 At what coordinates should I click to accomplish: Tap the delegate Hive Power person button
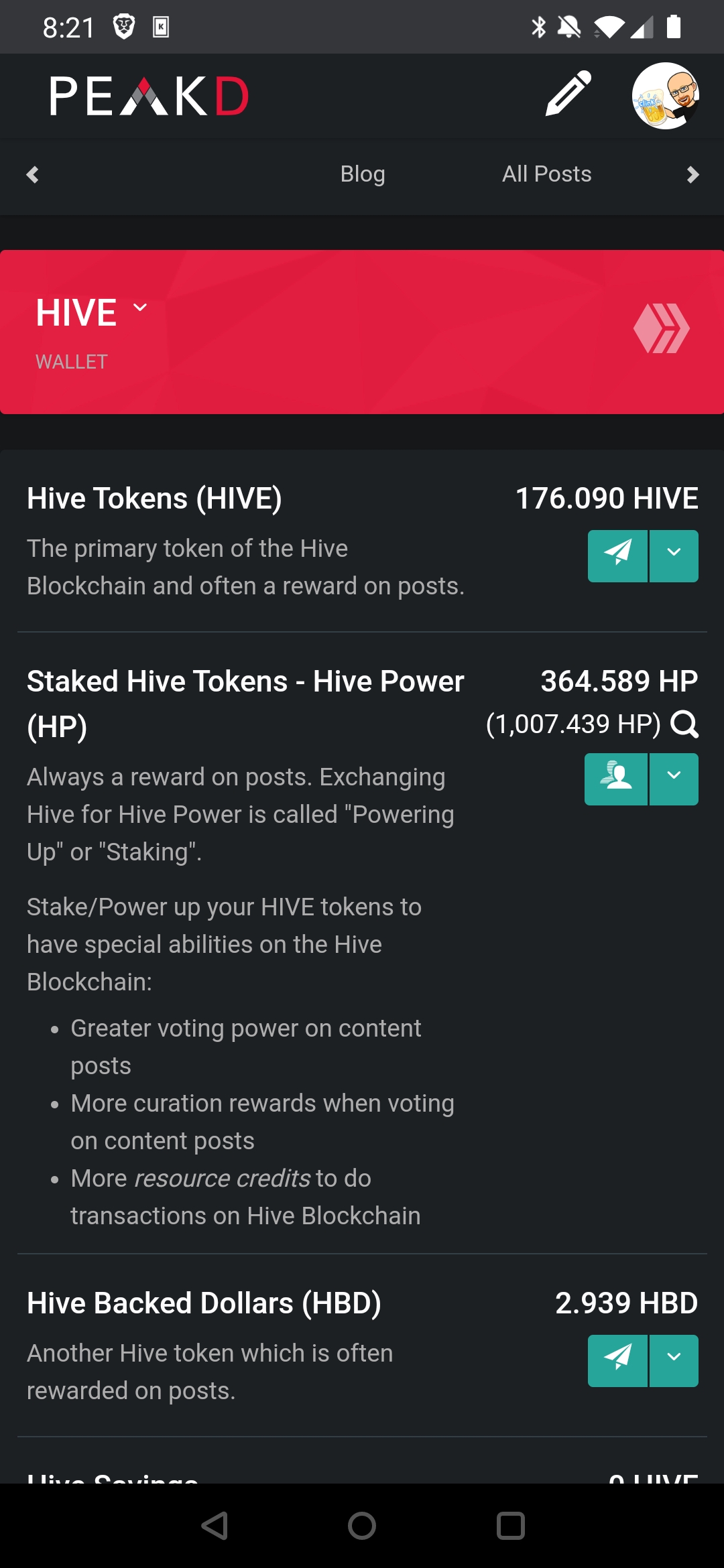pyautogui.click(x=616, y=779)
